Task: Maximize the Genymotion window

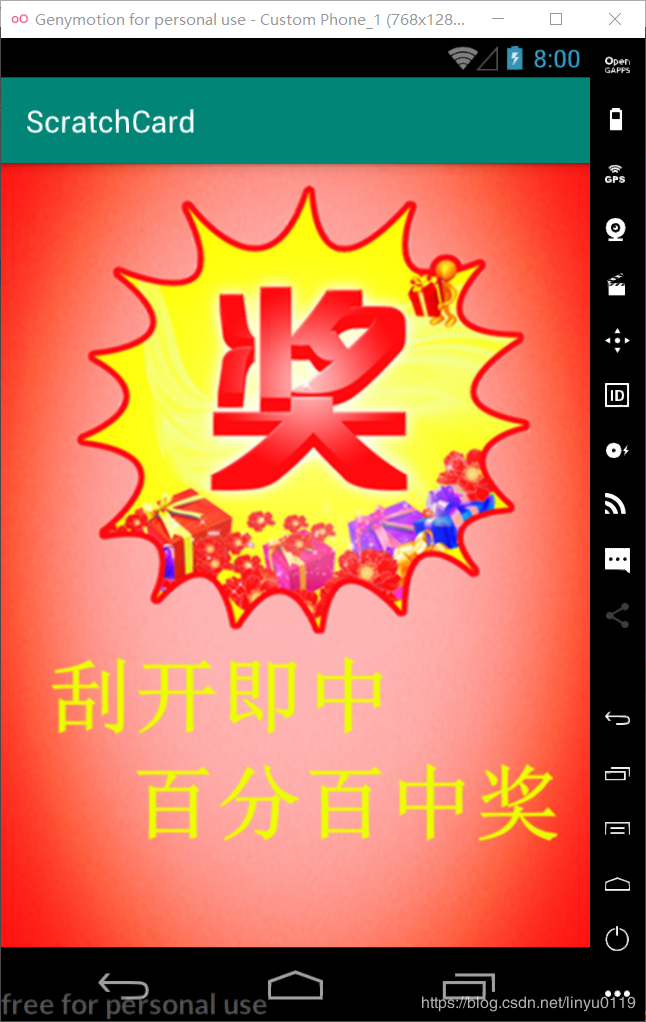Action: (x=556, y=19)
